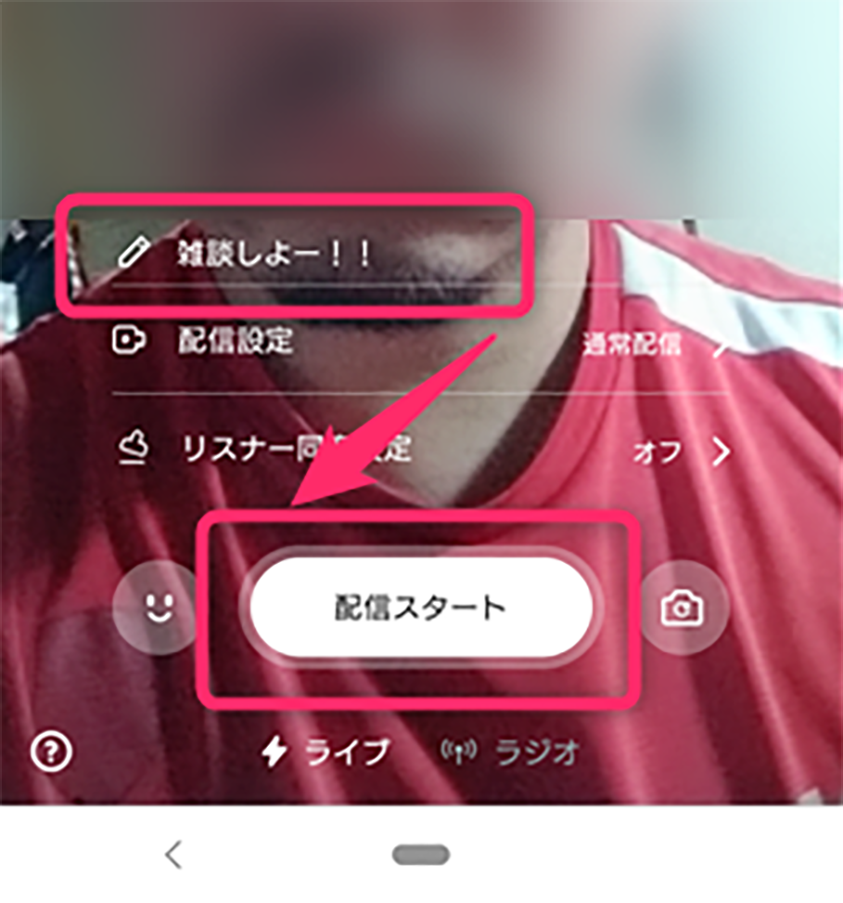
Task: Tap the 配信スタート button
Action: click(420, 607)
